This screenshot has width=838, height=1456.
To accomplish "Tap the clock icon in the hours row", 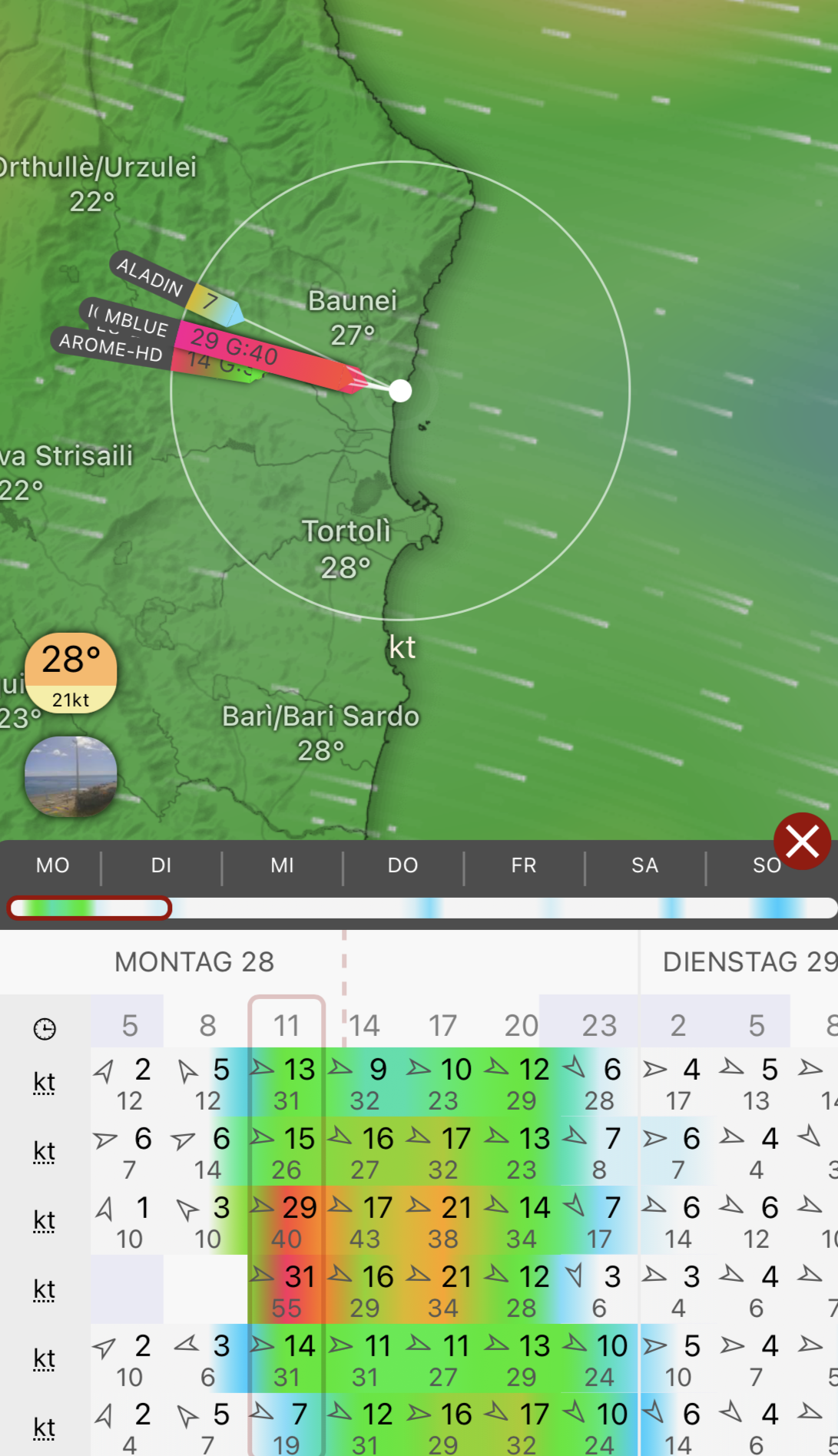I will pyautogui.click(x=45, y=1028).
